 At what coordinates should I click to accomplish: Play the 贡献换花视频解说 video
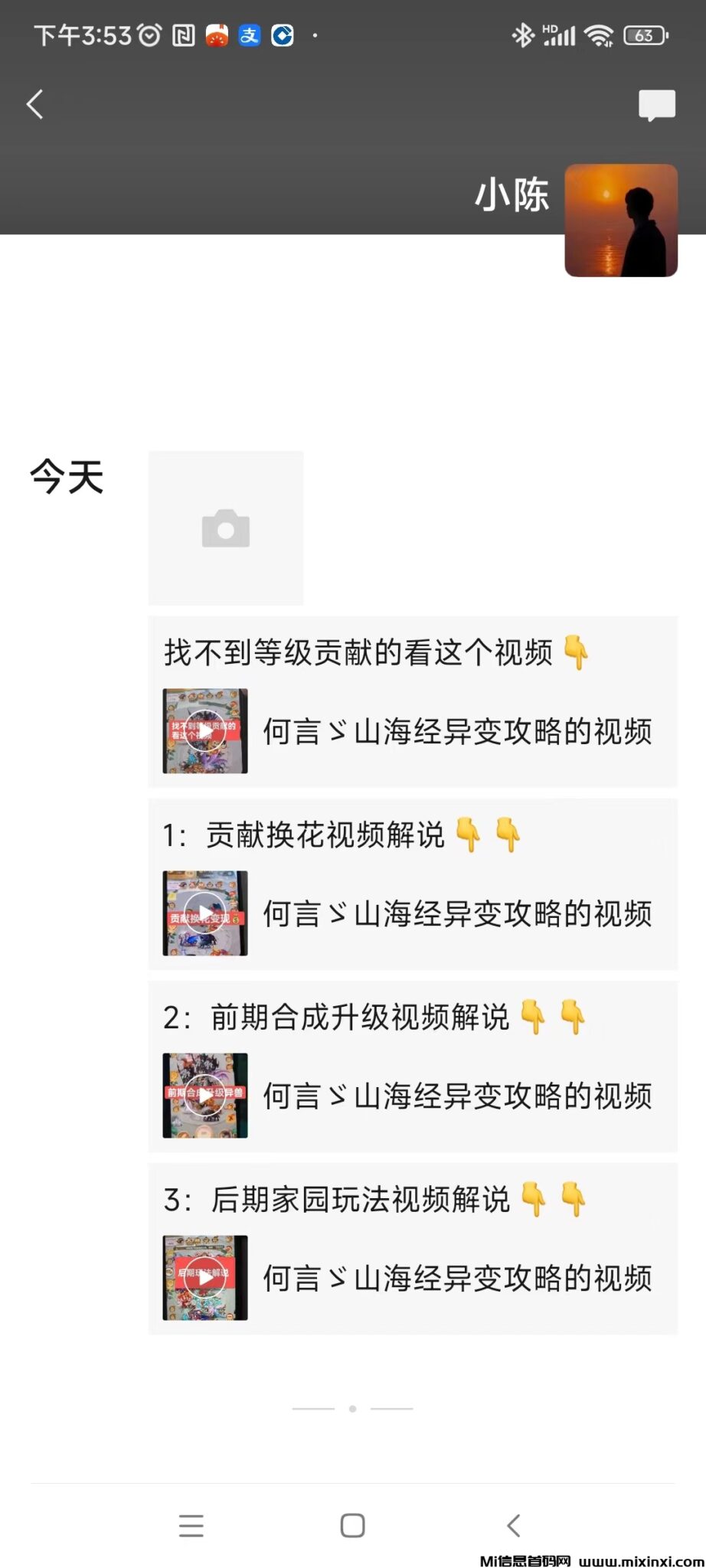[204, 913]
